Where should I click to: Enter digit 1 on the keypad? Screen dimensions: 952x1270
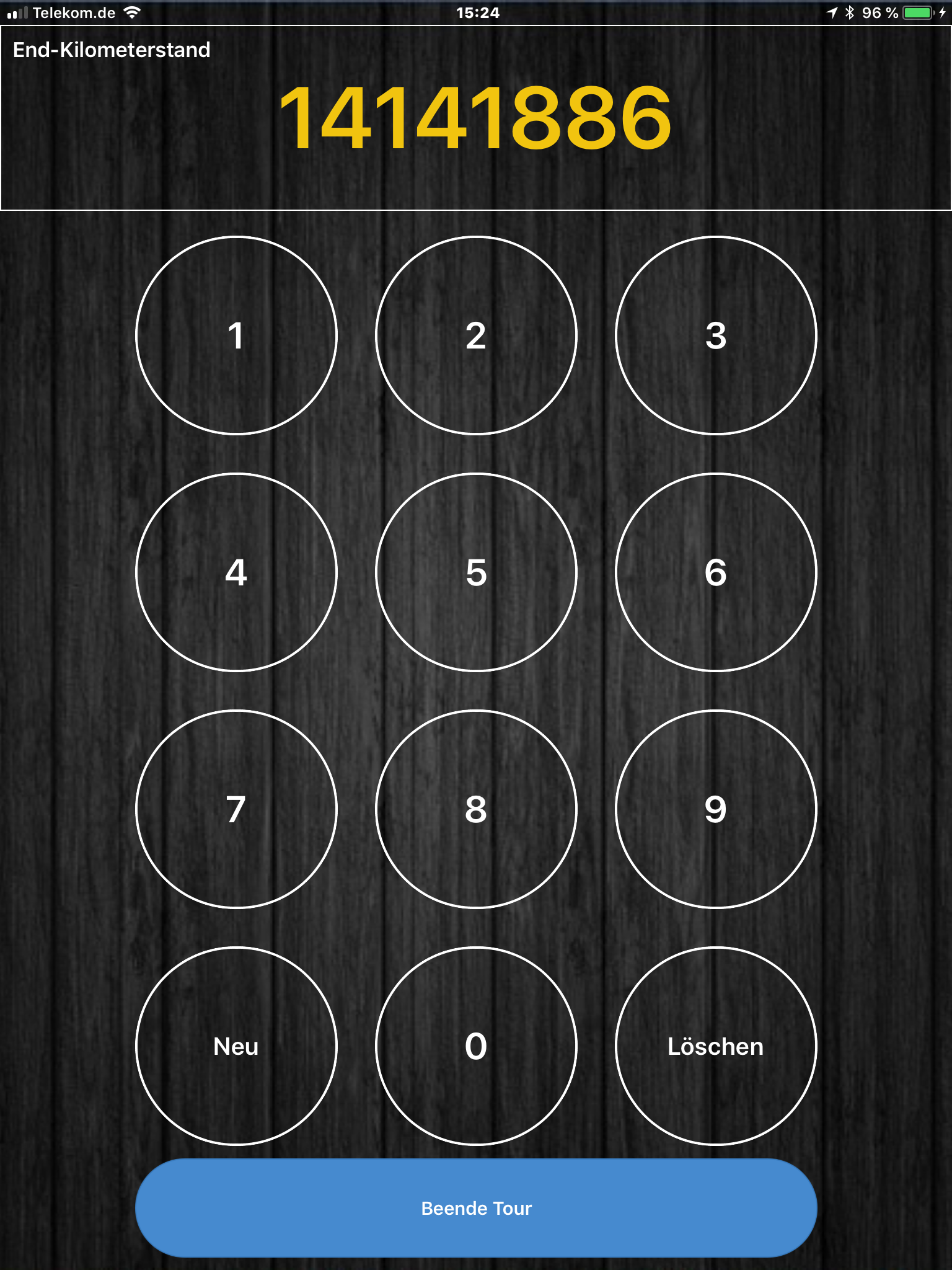[x=236, y=335]
